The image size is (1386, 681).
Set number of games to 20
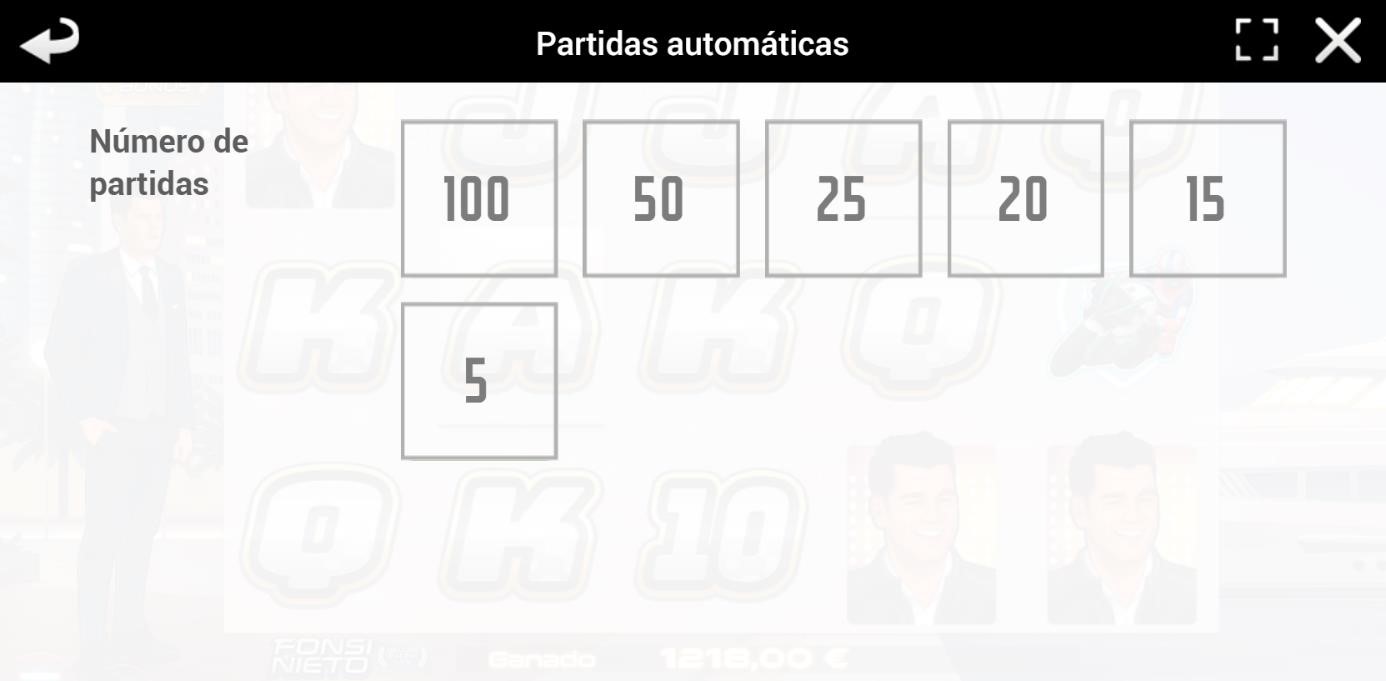tap(1025, 198)
